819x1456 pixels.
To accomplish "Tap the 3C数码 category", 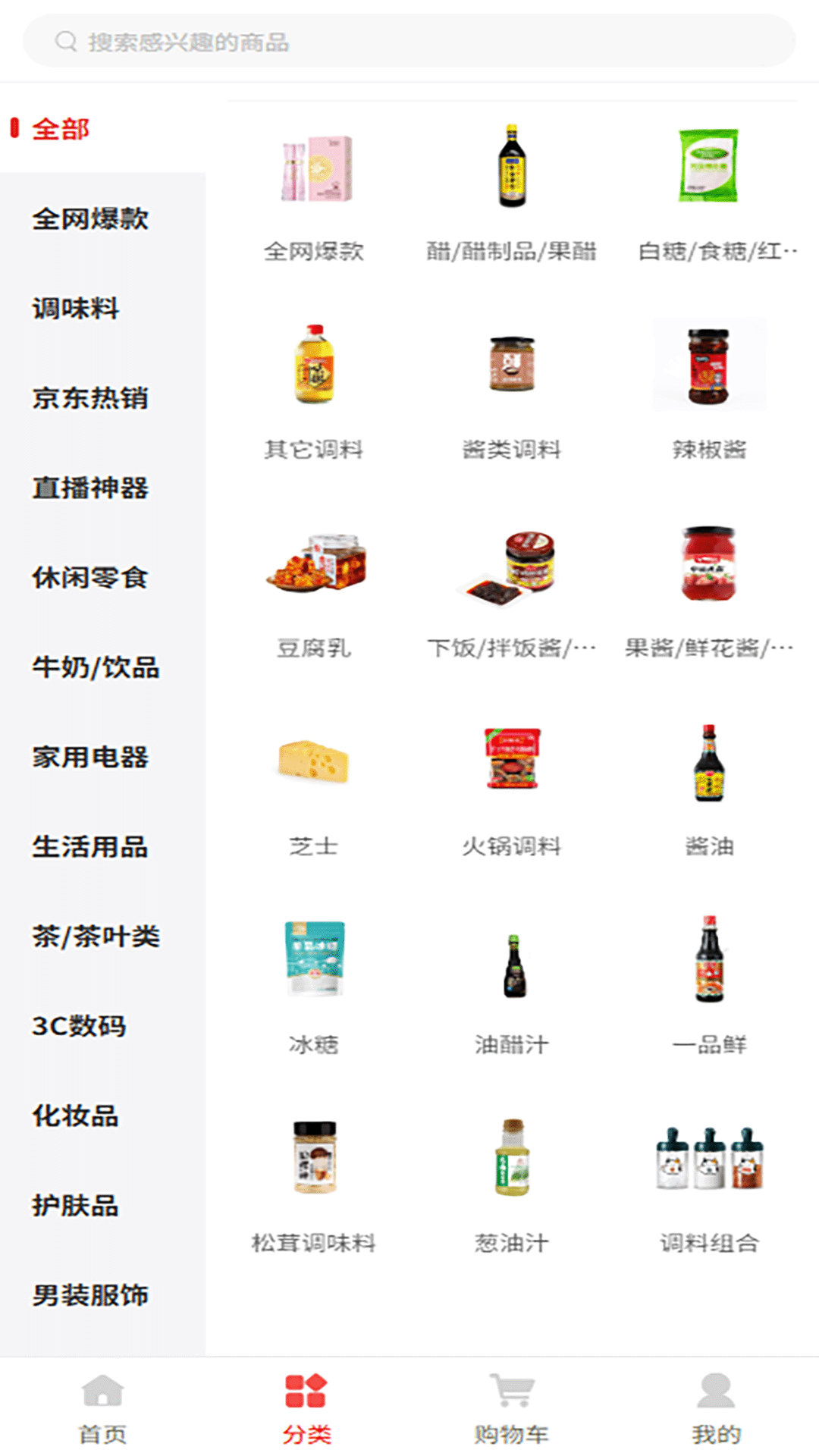I will point(79,1026).
